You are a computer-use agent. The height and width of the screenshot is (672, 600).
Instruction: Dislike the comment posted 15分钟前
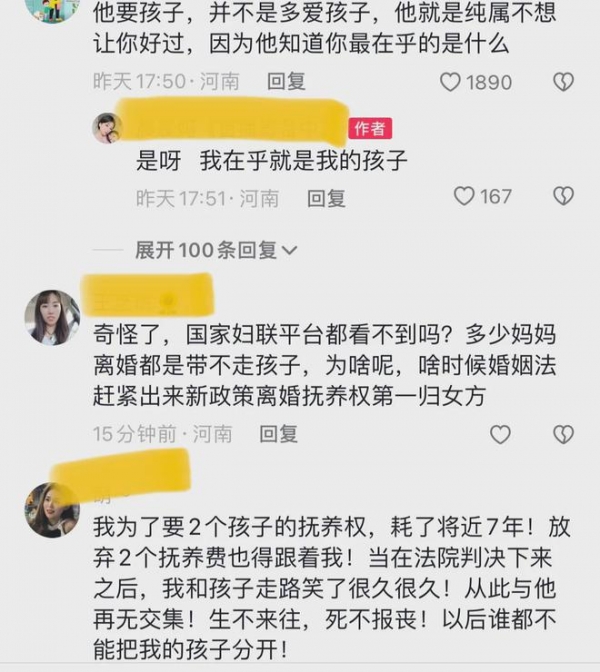click(x=563, y=434)
